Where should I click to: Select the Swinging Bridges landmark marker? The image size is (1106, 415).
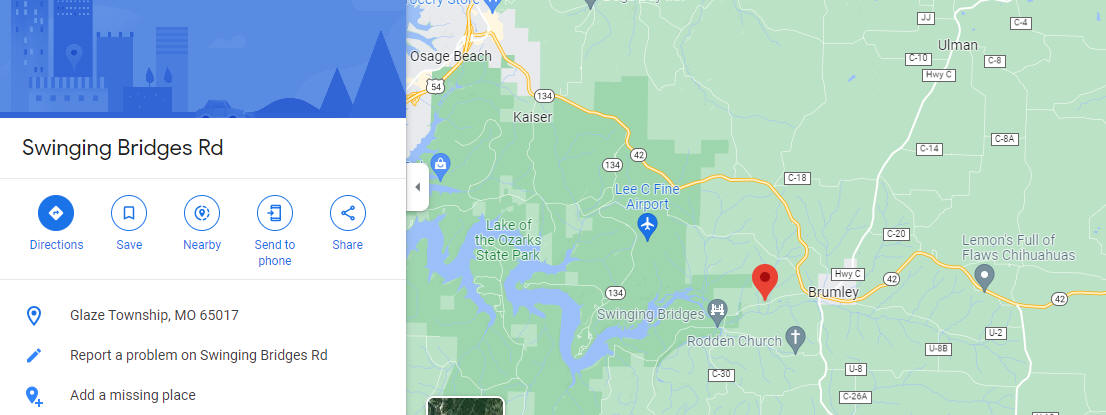pos(718,314)
